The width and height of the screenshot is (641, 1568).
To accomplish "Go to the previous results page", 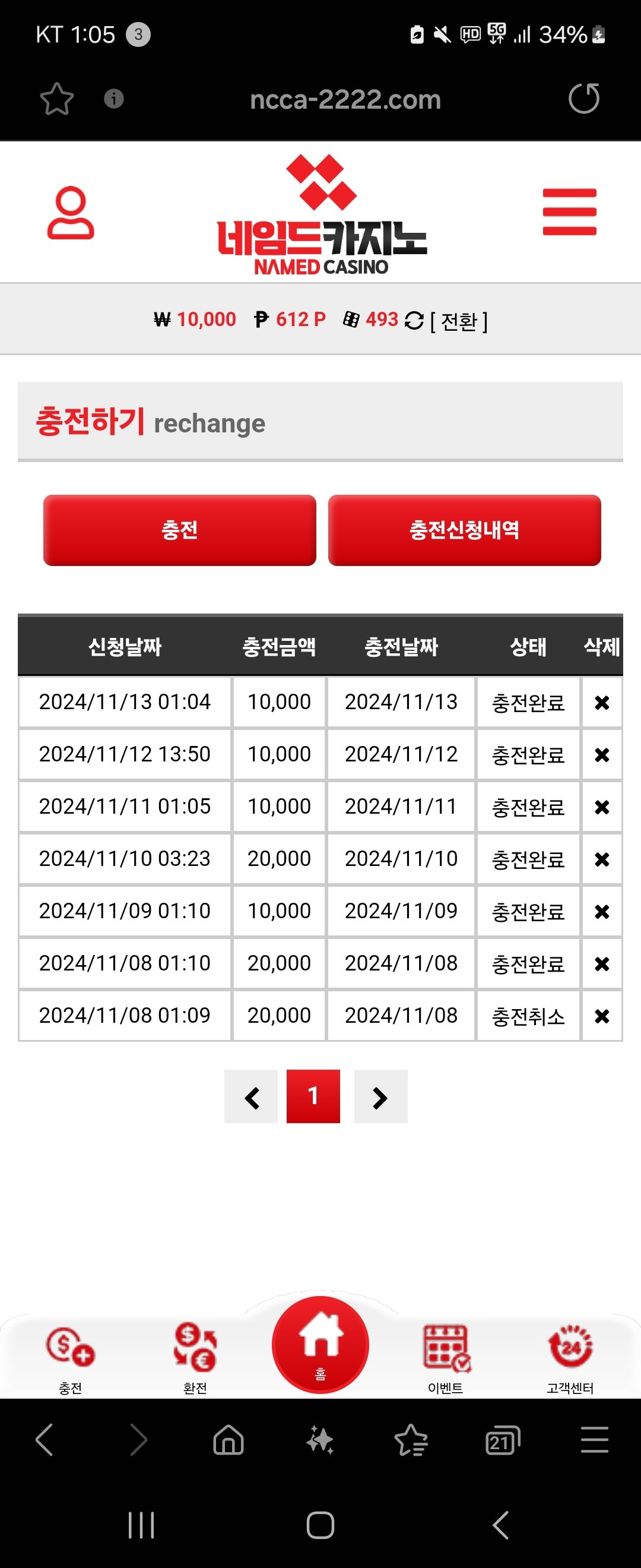I will 251,1097.
